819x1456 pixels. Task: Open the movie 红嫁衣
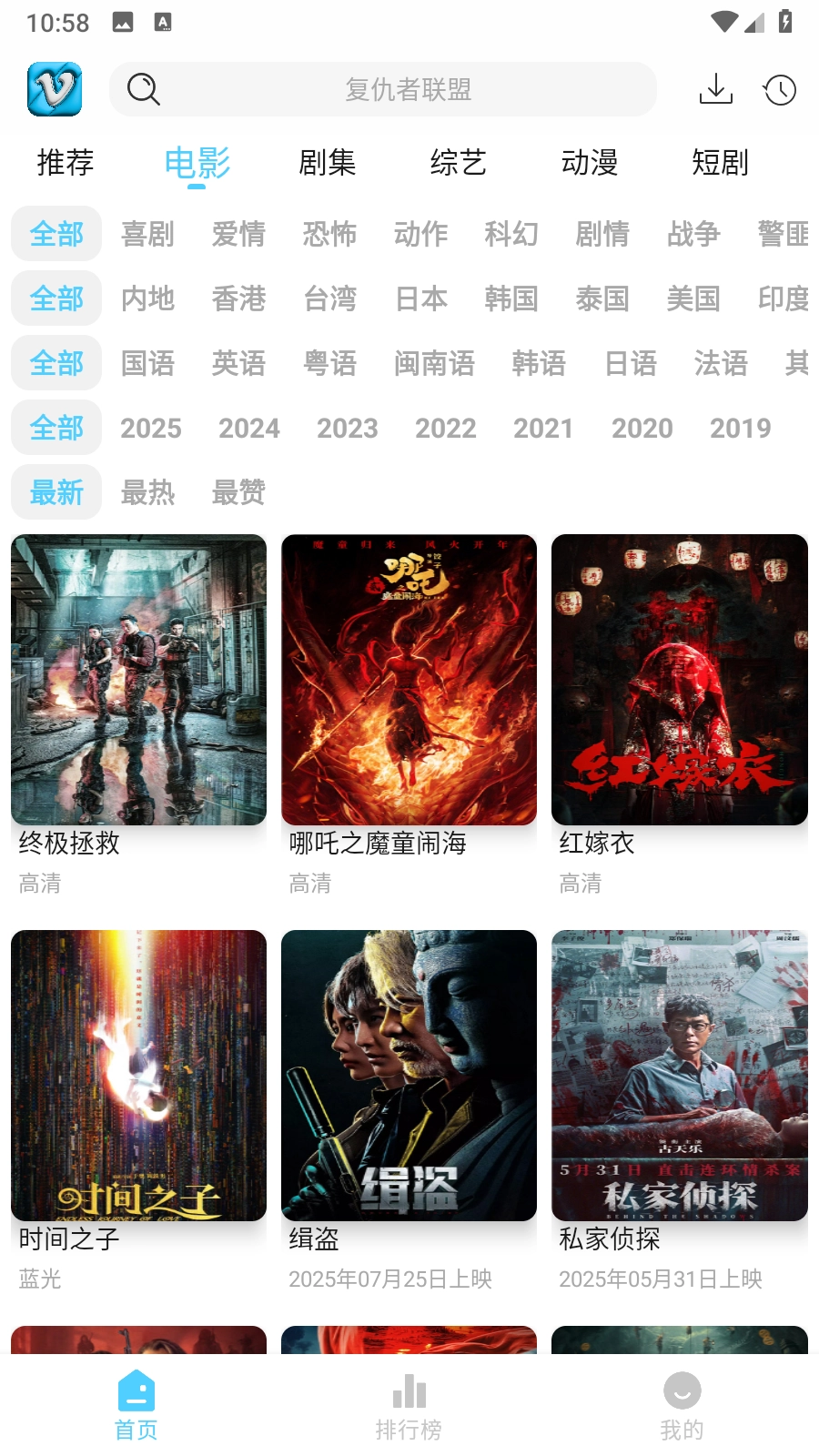click(679, 680)
